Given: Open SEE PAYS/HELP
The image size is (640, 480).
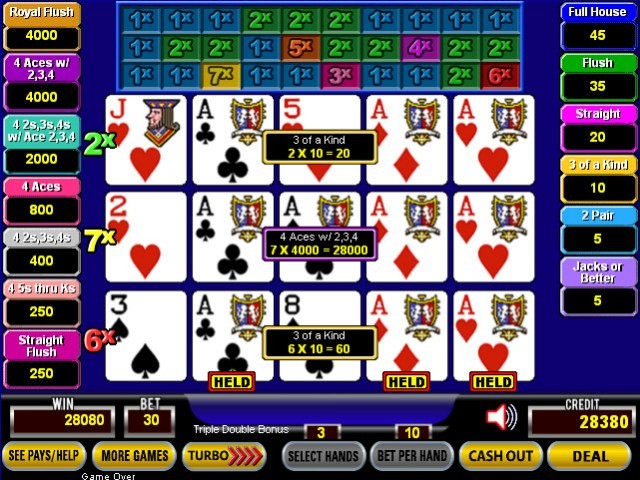Looking at the screenshot, I should (x=44, y=455).
